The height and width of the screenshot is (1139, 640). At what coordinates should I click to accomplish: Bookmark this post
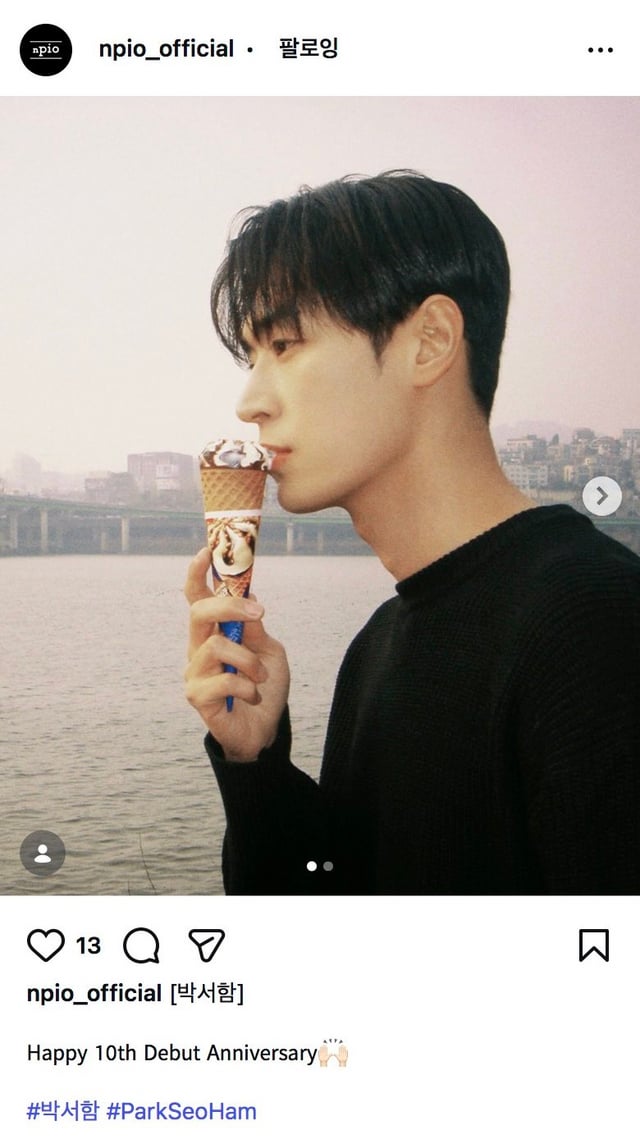pos(593,945)
